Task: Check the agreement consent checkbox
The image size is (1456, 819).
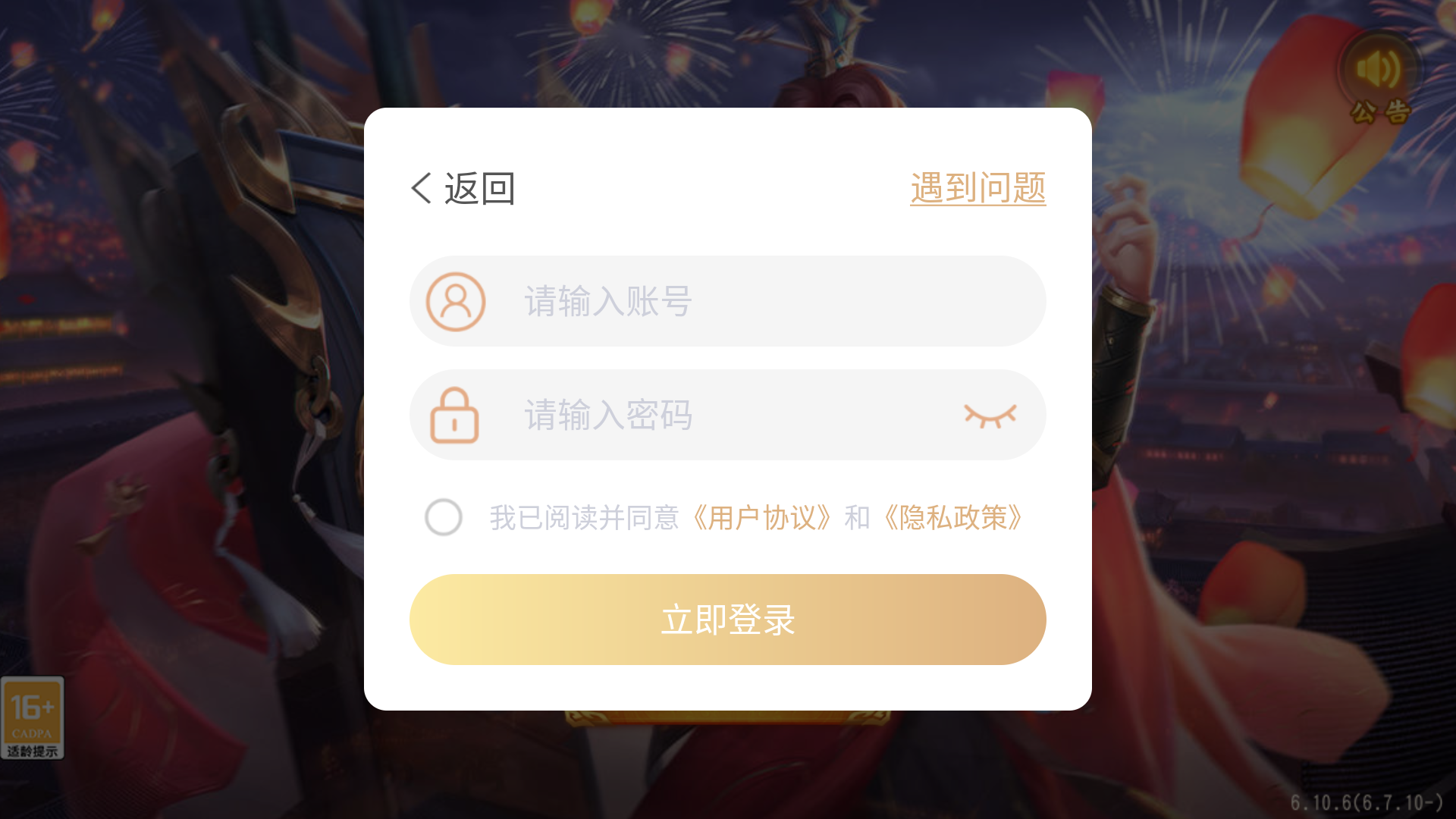Action: (444, 517)
